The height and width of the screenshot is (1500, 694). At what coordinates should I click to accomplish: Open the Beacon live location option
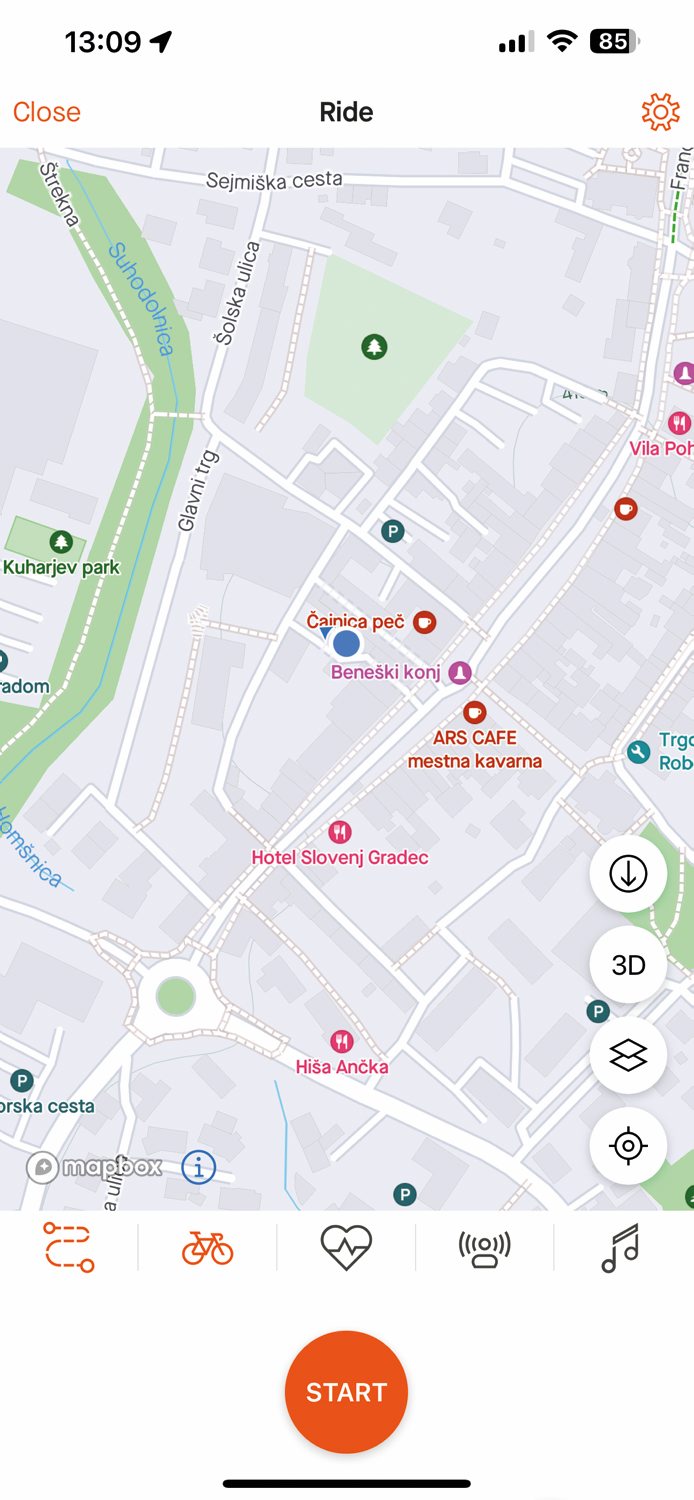(484, 1247)
